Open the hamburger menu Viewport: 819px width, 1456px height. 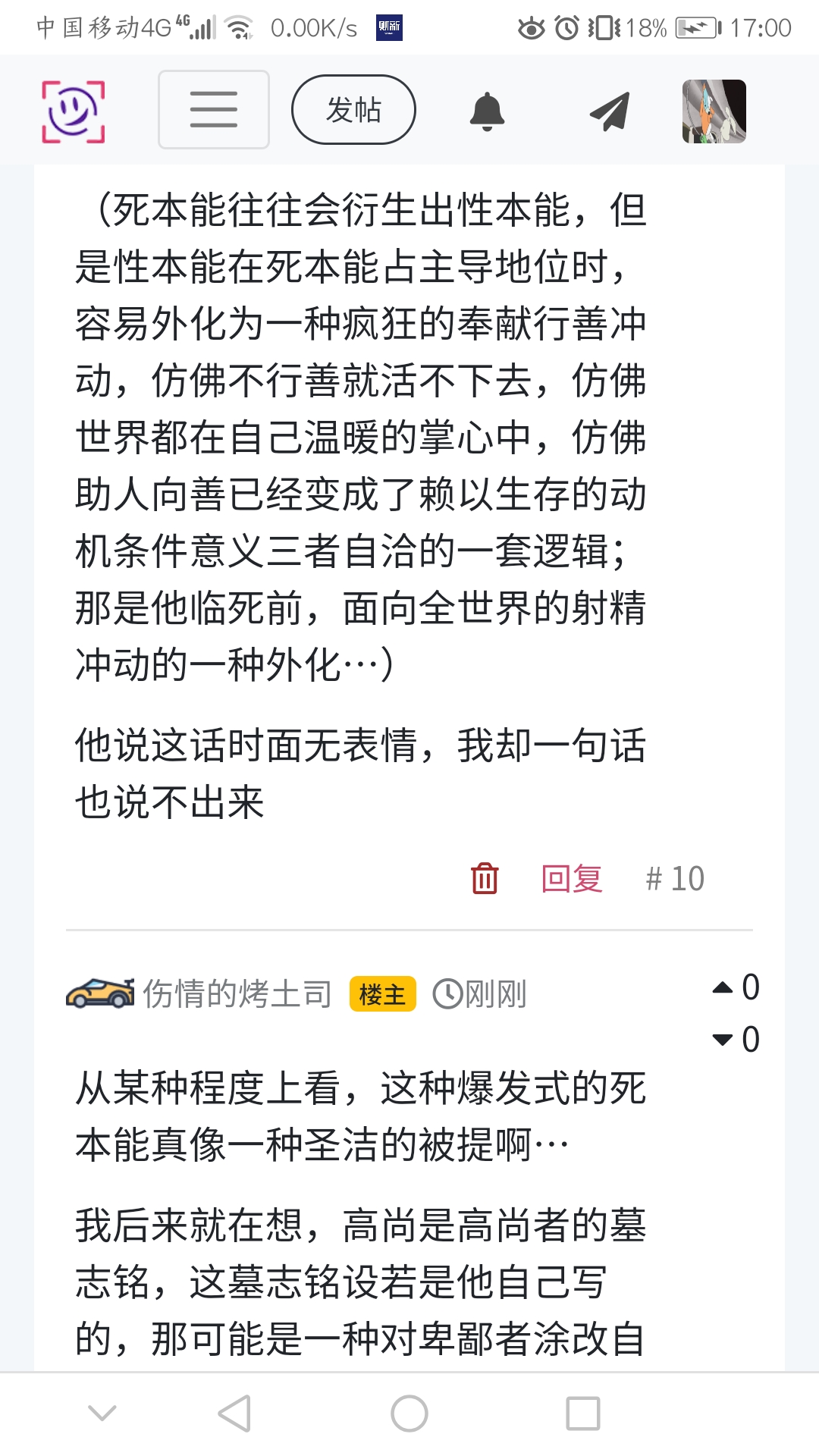point(213,110)
